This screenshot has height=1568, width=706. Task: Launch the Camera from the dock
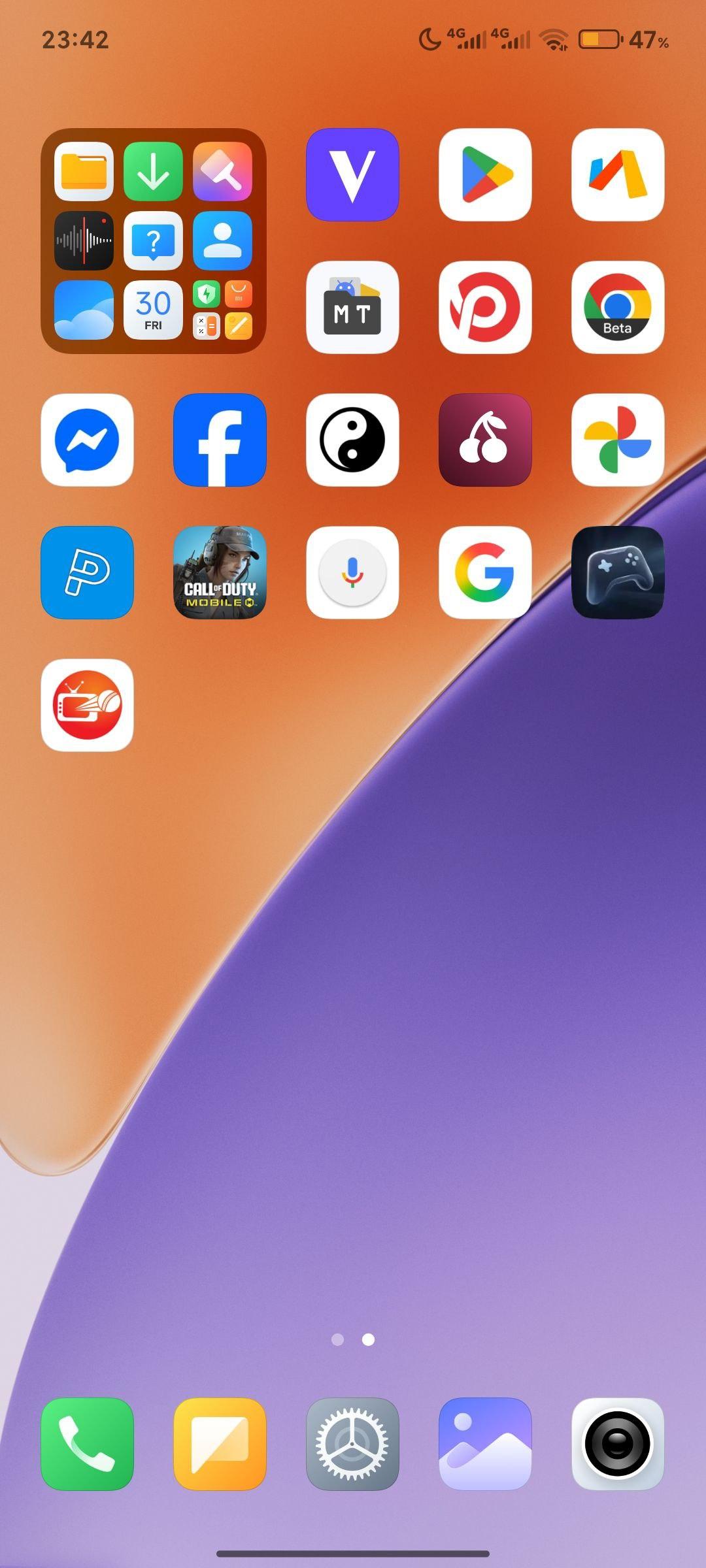618,1444
